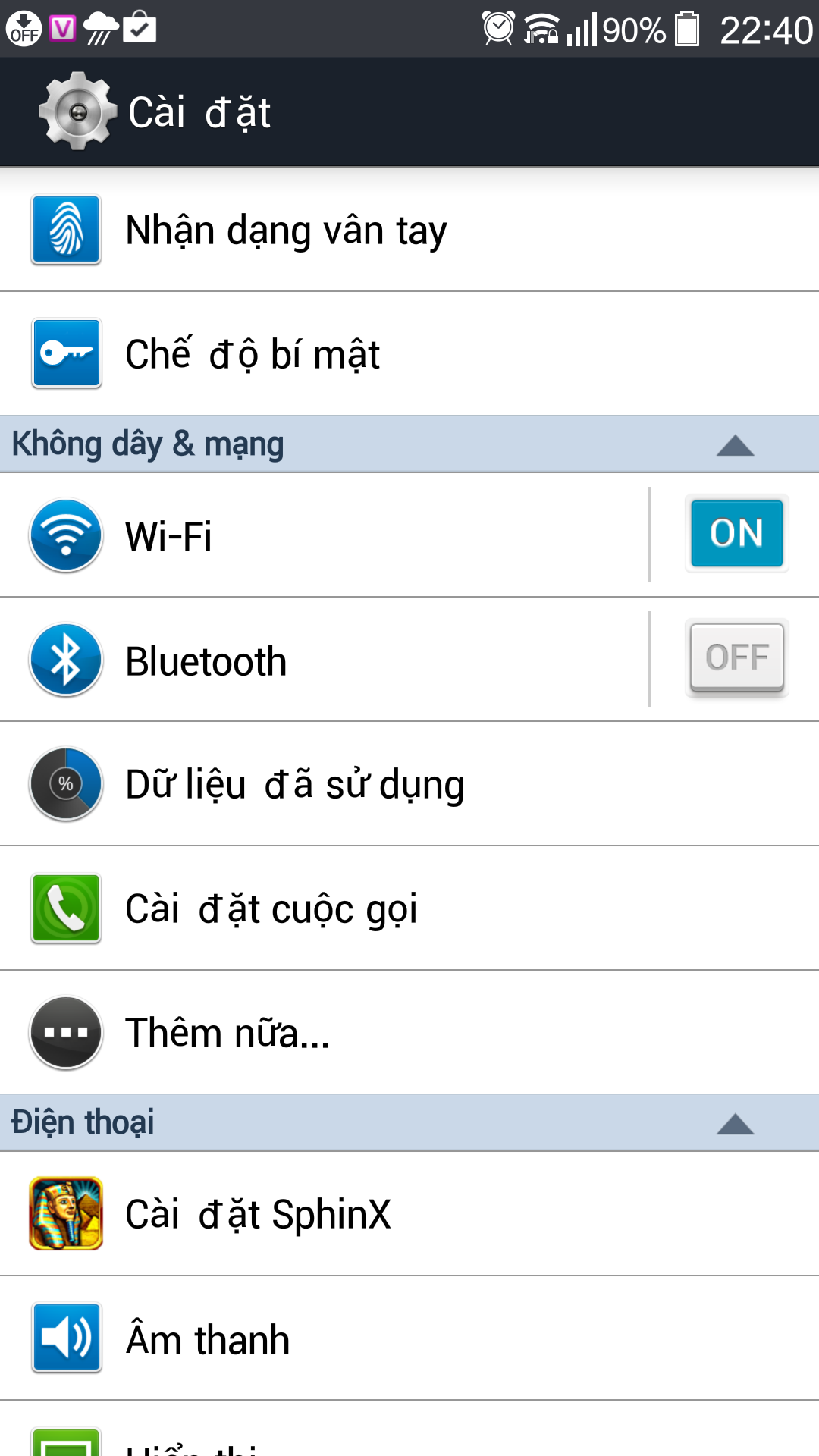Image resolution: width=819 pixels, height=1456 pixels.
Task: Open Thêm nữa... options
Action: 409,1032
